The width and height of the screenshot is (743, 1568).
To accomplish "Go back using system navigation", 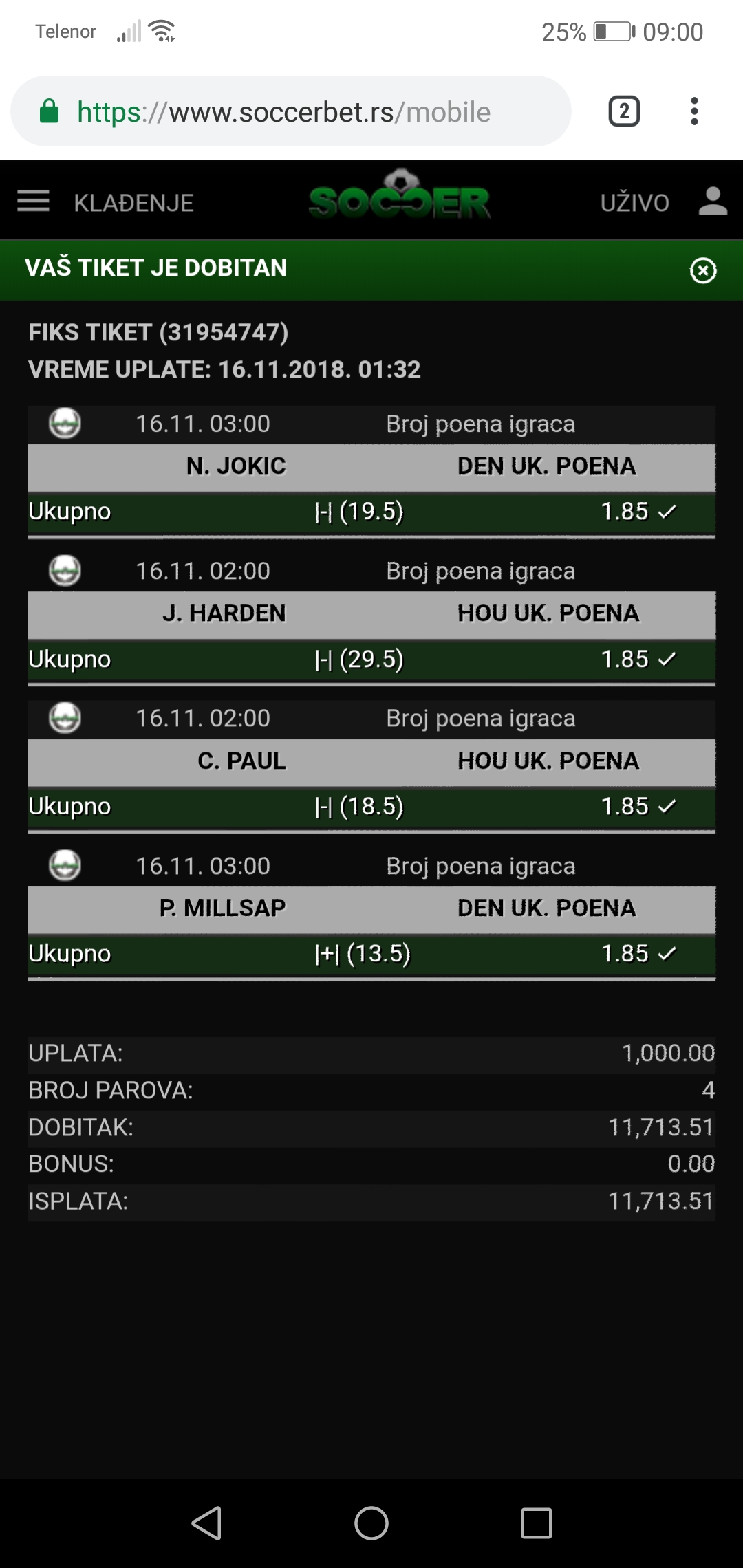I will pos(206,1523).
